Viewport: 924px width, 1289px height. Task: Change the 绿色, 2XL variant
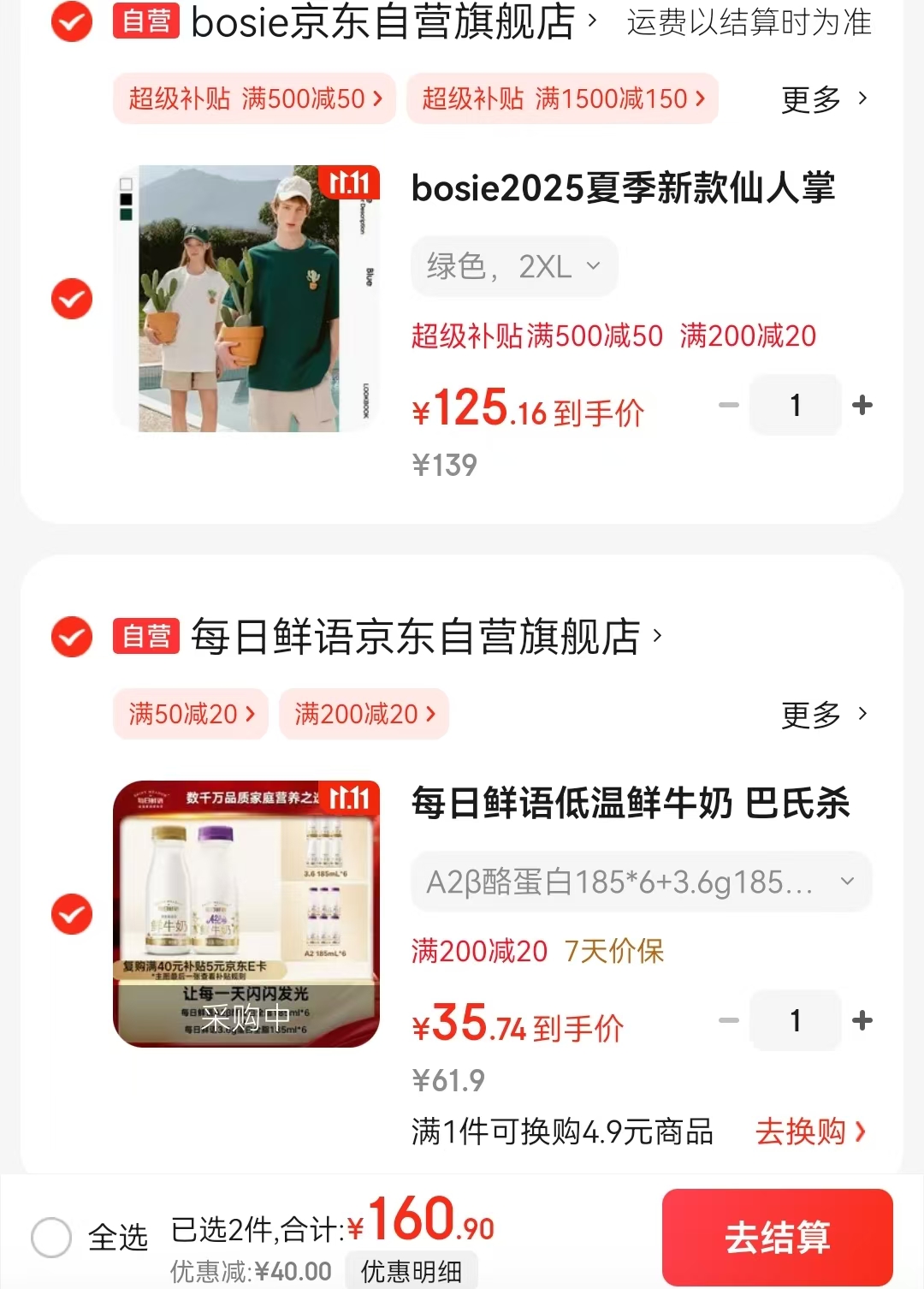point(513,267)
